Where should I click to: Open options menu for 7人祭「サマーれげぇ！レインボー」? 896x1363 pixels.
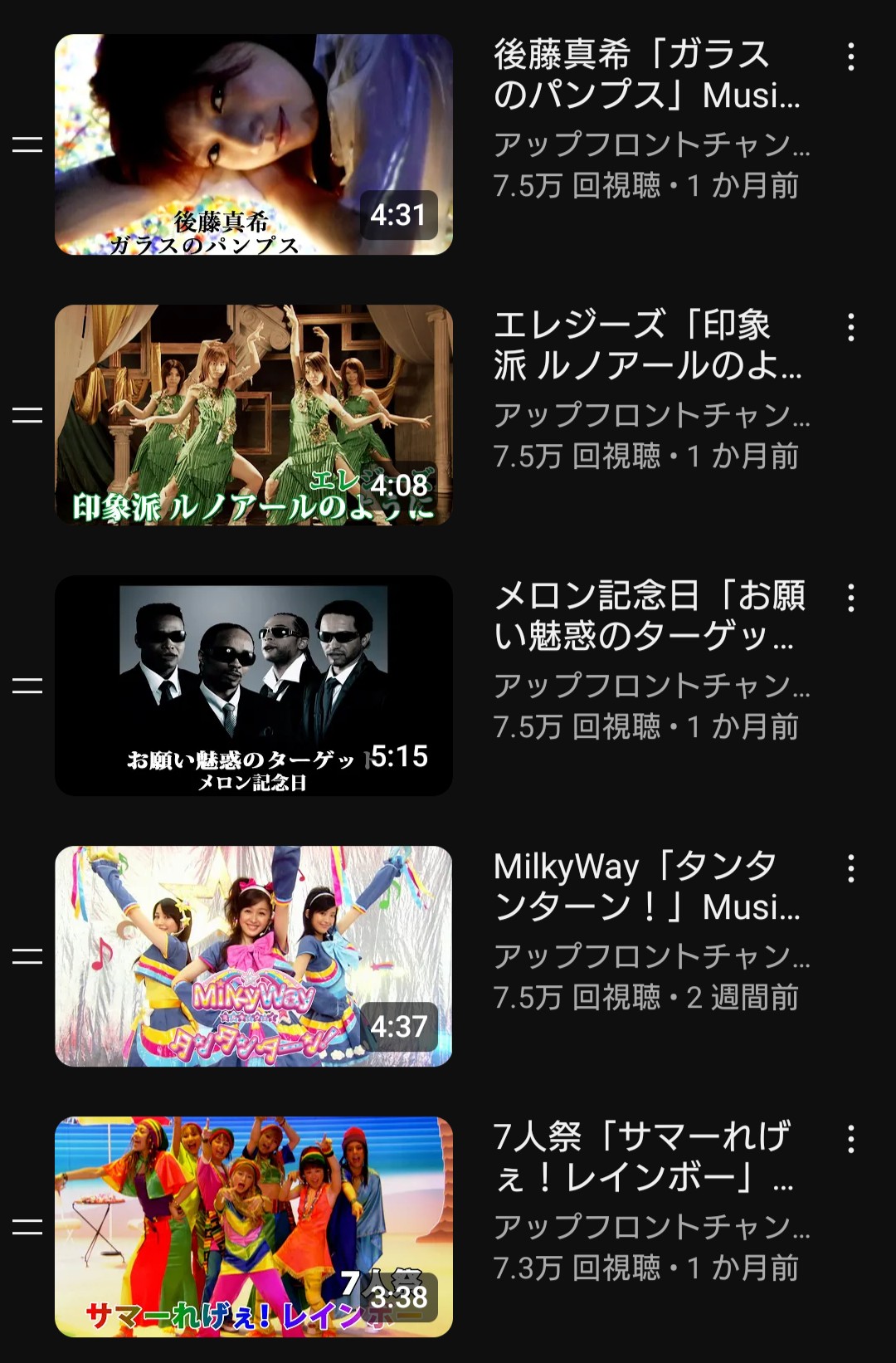(x=850, y=1140)
